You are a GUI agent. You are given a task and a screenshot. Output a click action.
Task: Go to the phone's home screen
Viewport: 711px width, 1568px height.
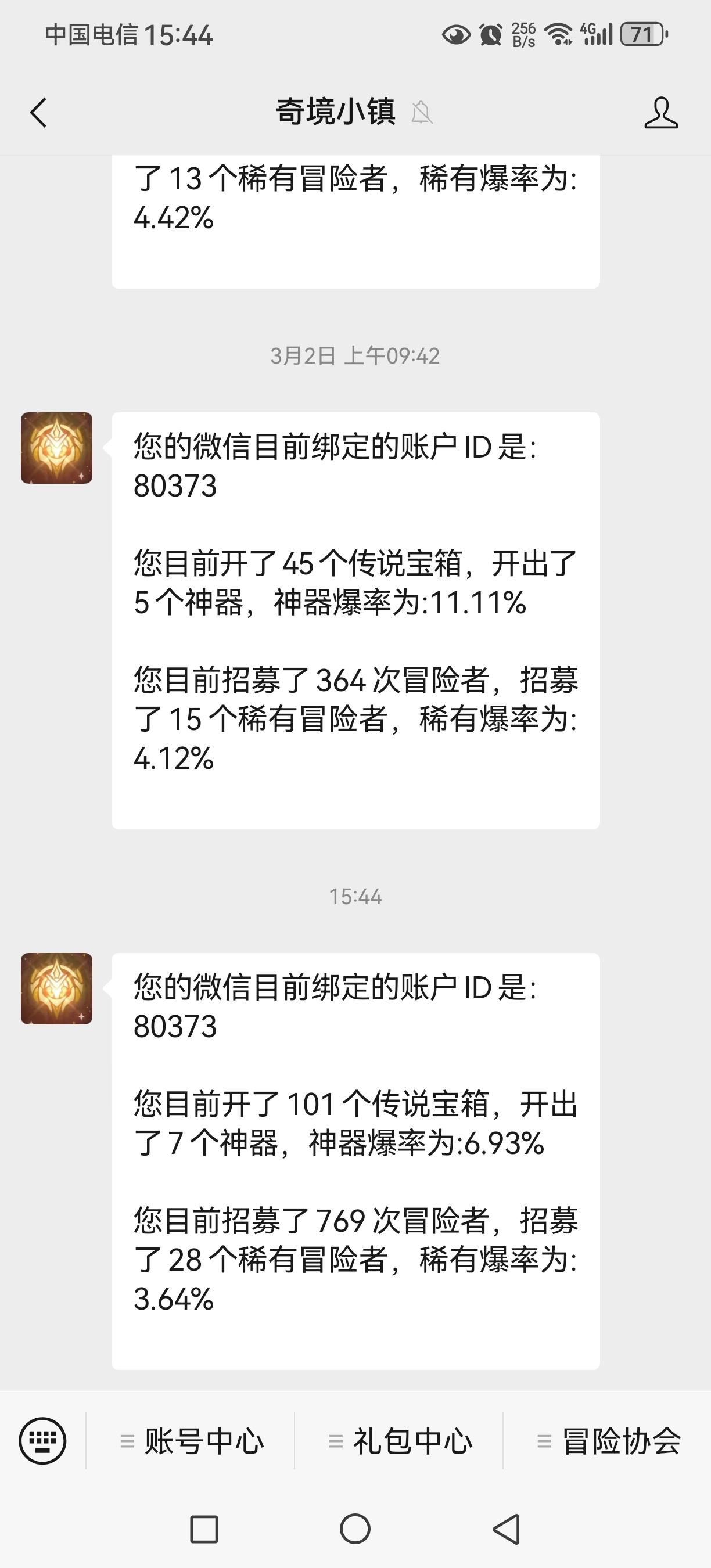tap(355, 1529)
